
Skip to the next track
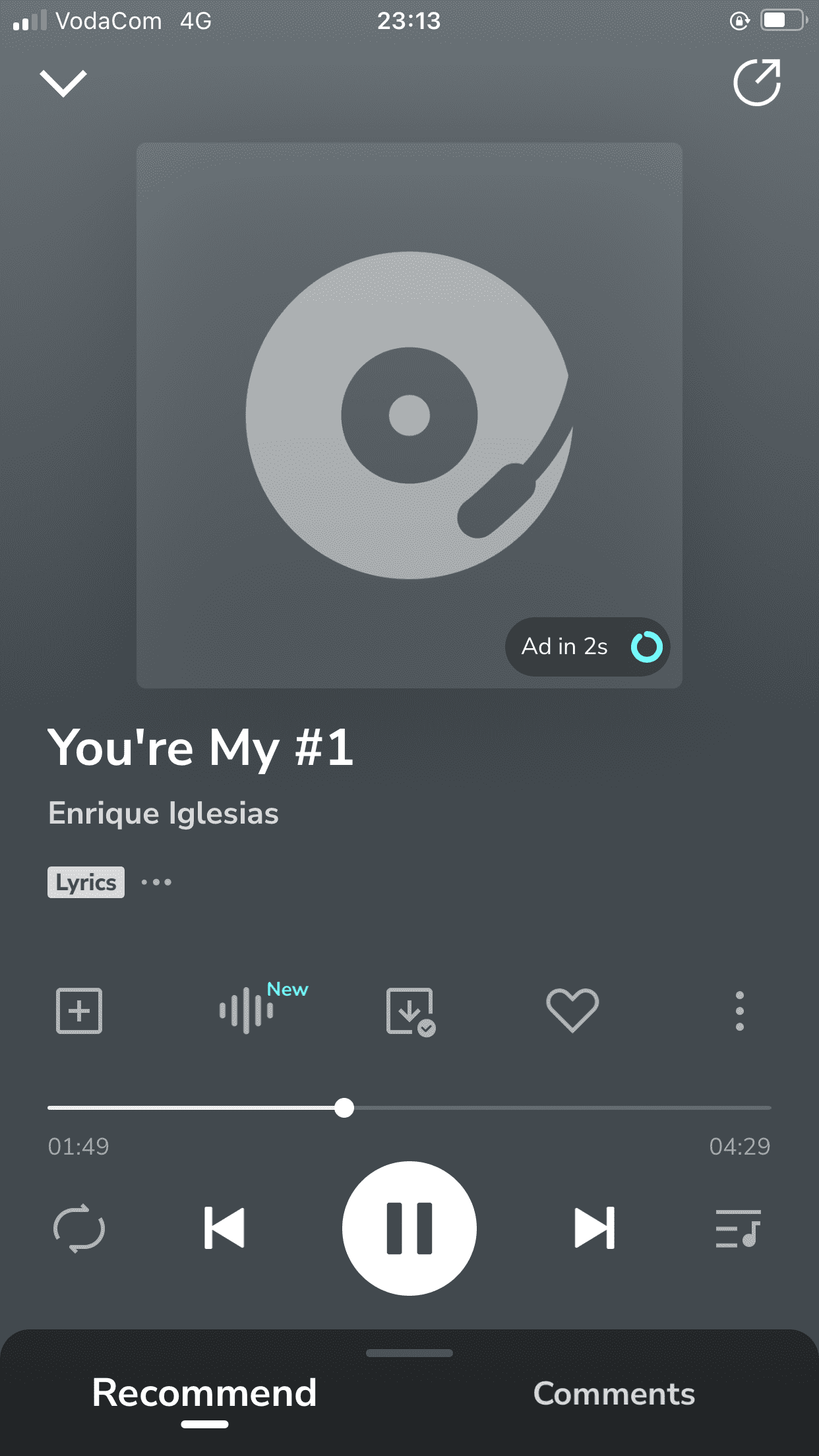point(595,1228)
